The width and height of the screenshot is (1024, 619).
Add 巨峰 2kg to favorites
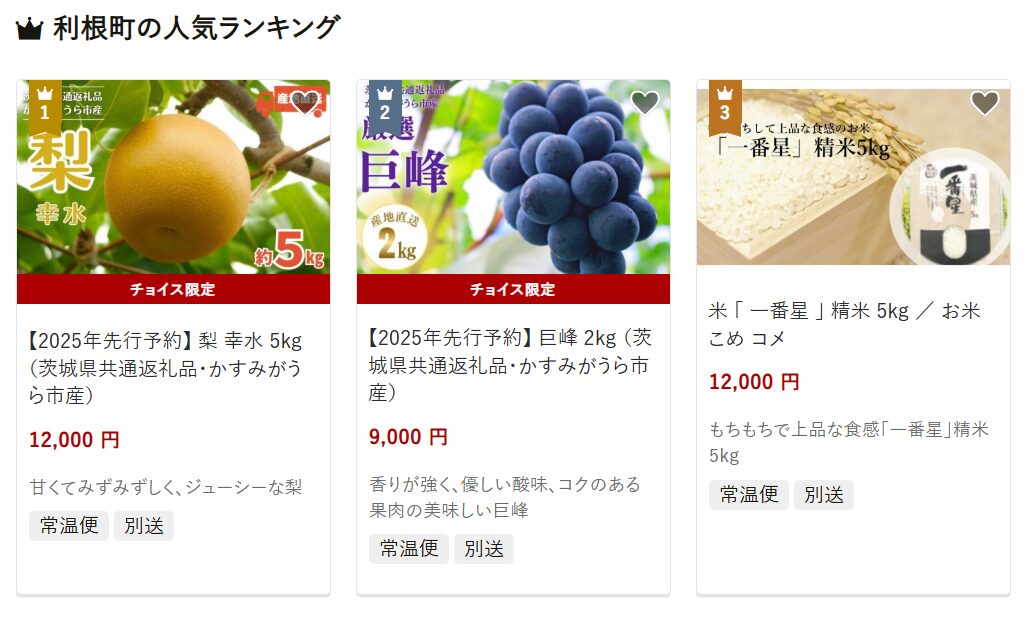tap(645, 102)
